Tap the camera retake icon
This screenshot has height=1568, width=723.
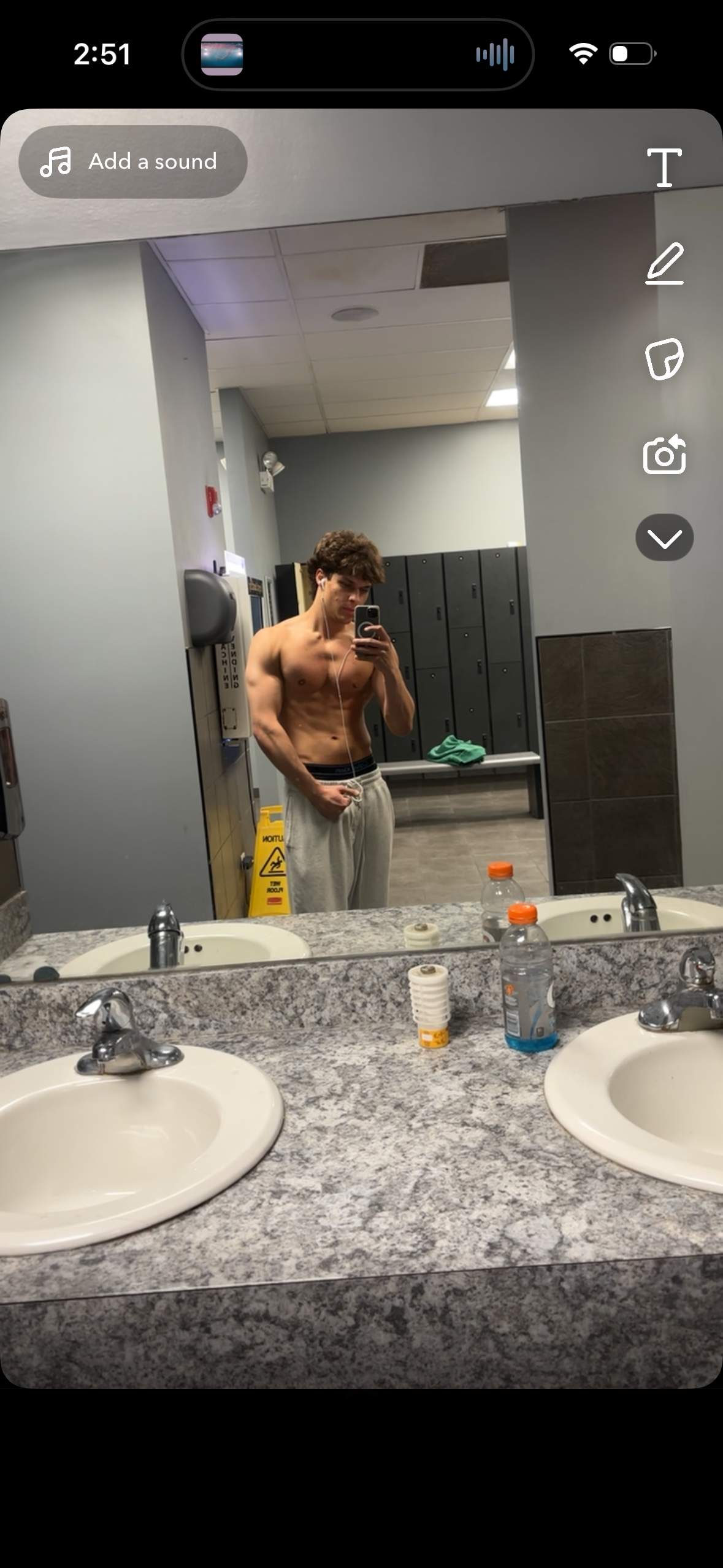point(664,455)
